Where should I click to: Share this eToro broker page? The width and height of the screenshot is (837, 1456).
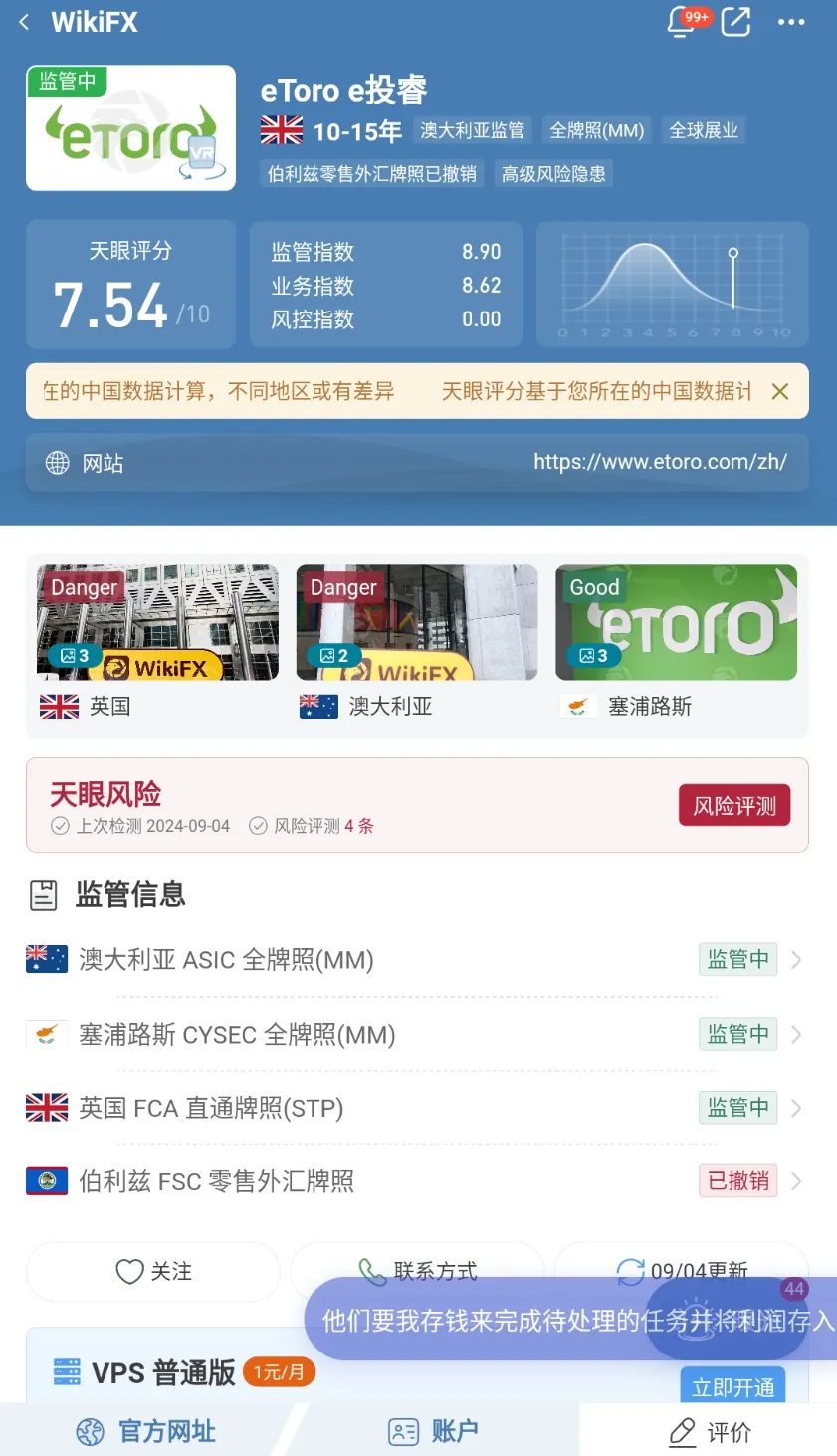point(735,21)
